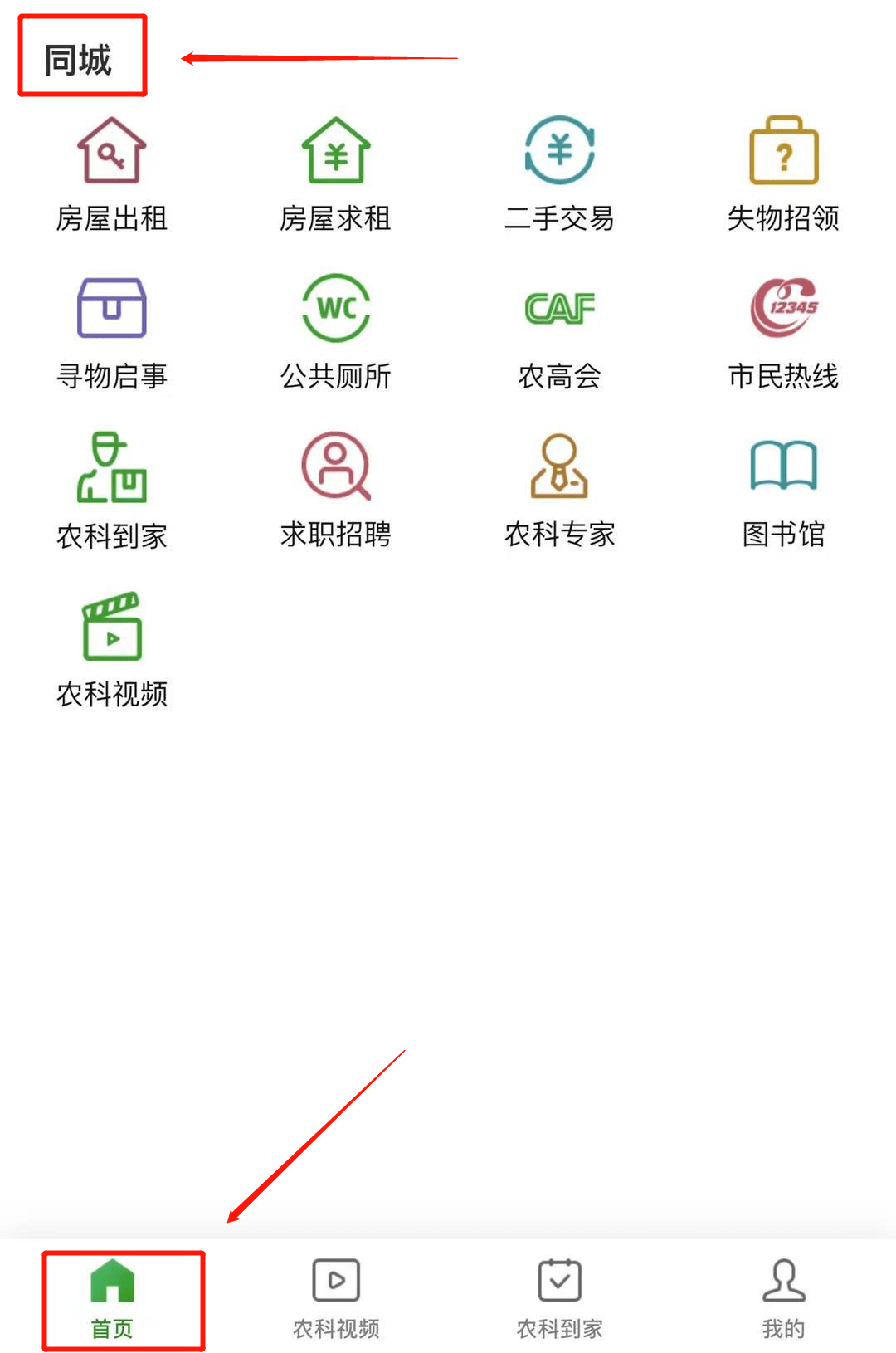
Task: Open the 农科到家 delivery service icon
Action: pos(111,488)
